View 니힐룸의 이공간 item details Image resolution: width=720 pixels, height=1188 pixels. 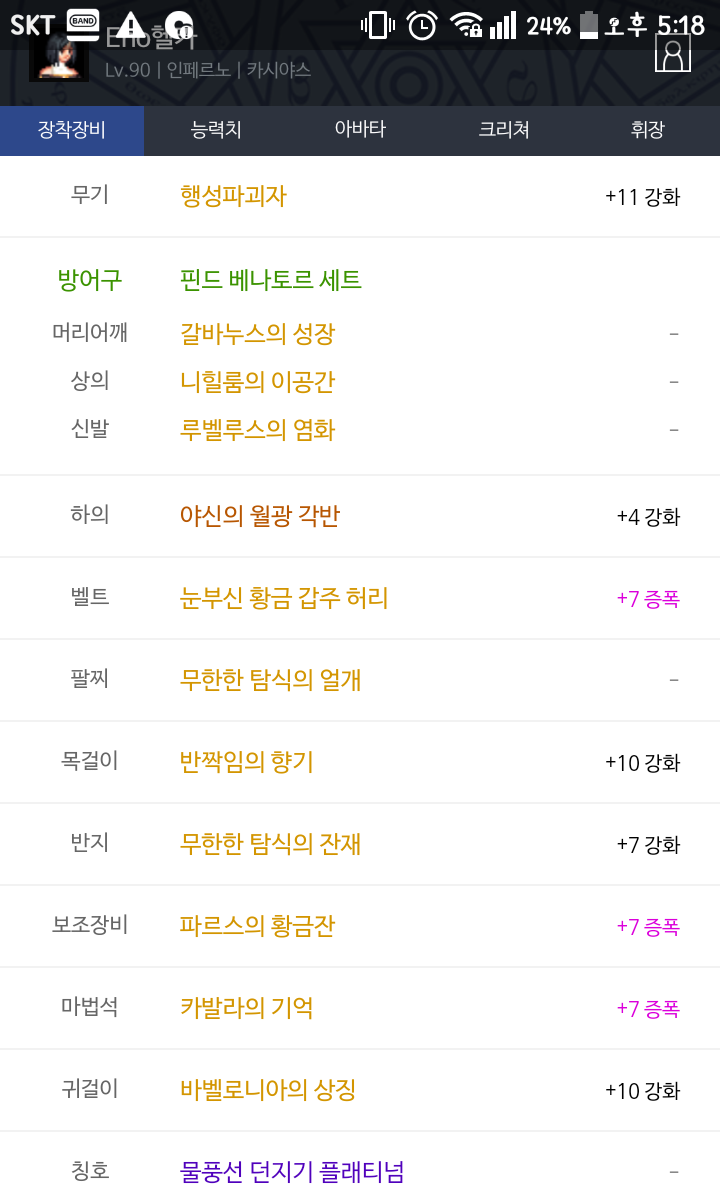tap(258, 381)
